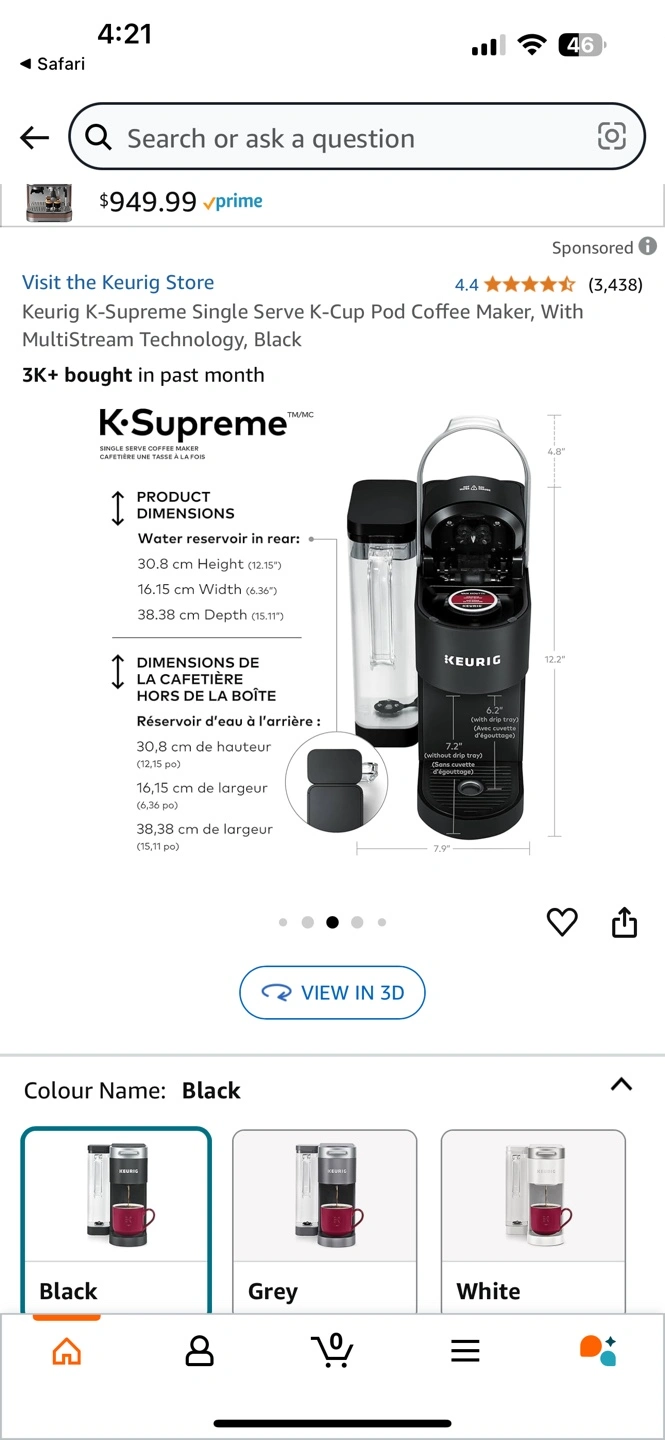Open the account profile tab

200,1351
